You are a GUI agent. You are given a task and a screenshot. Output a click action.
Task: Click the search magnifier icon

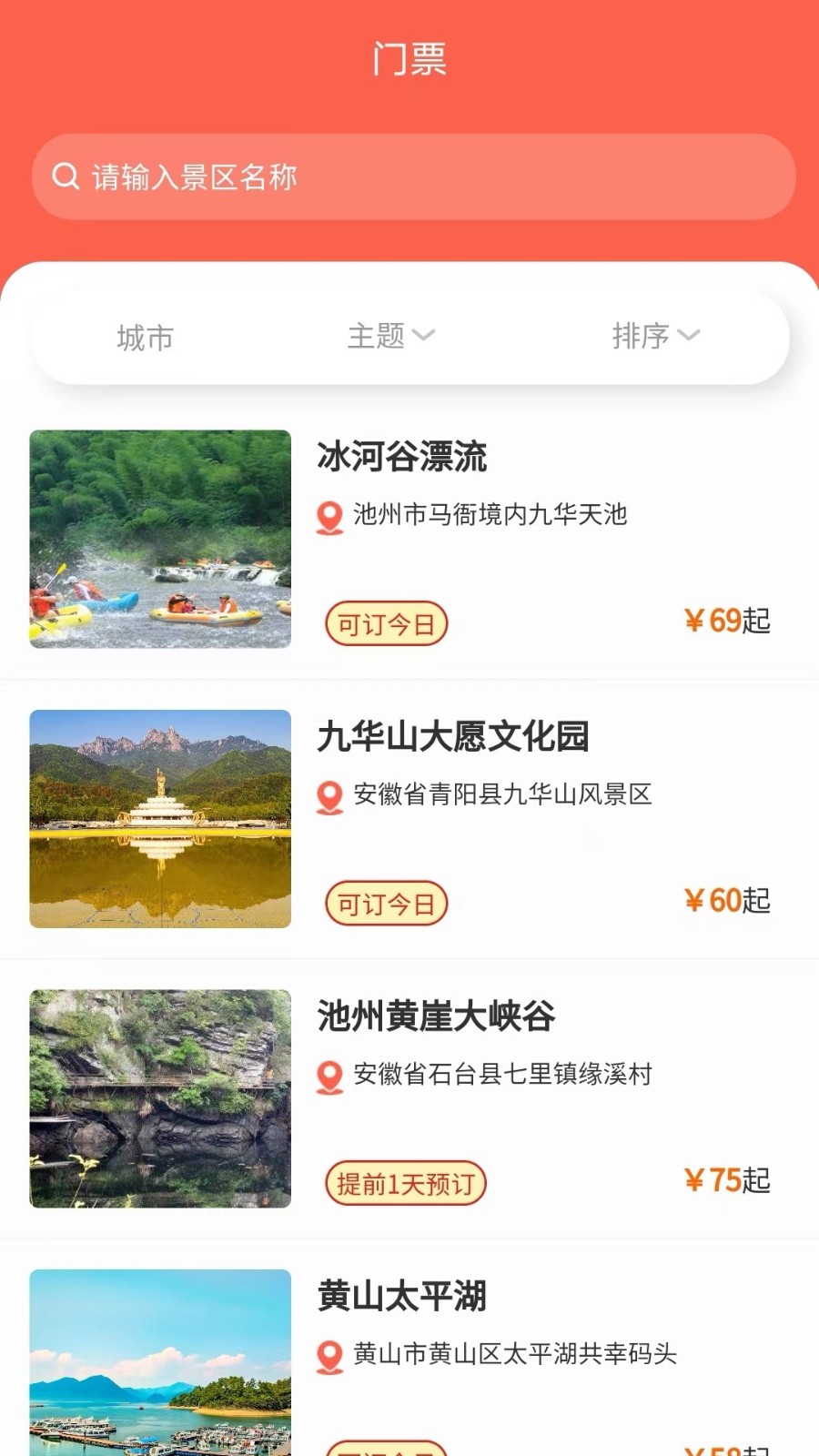[x=65, y=177]
